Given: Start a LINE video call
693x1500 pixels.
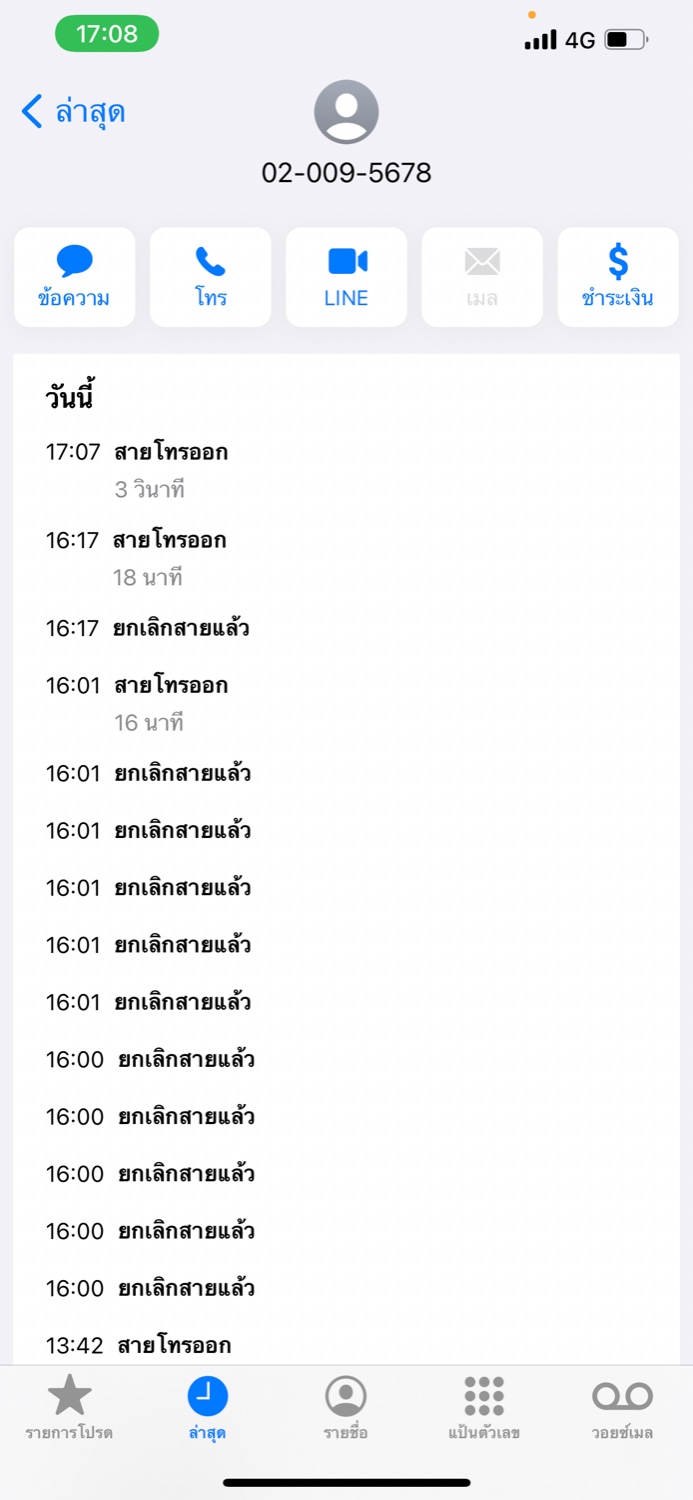Looking at the screenshot, I should click(x=346, y=277).
